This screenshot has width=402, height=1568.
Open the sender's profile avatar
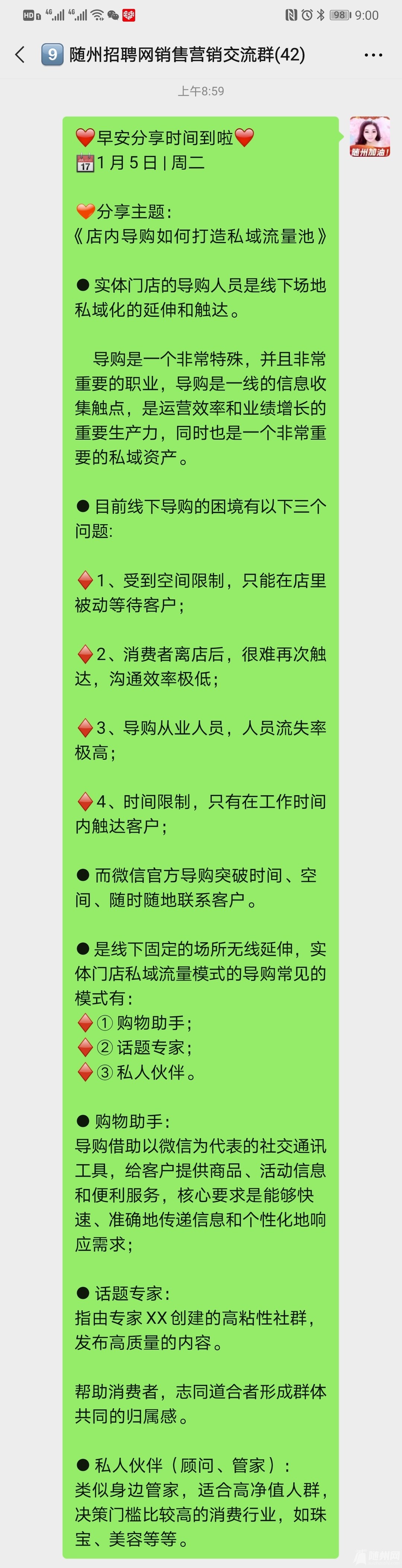(369, 137)
